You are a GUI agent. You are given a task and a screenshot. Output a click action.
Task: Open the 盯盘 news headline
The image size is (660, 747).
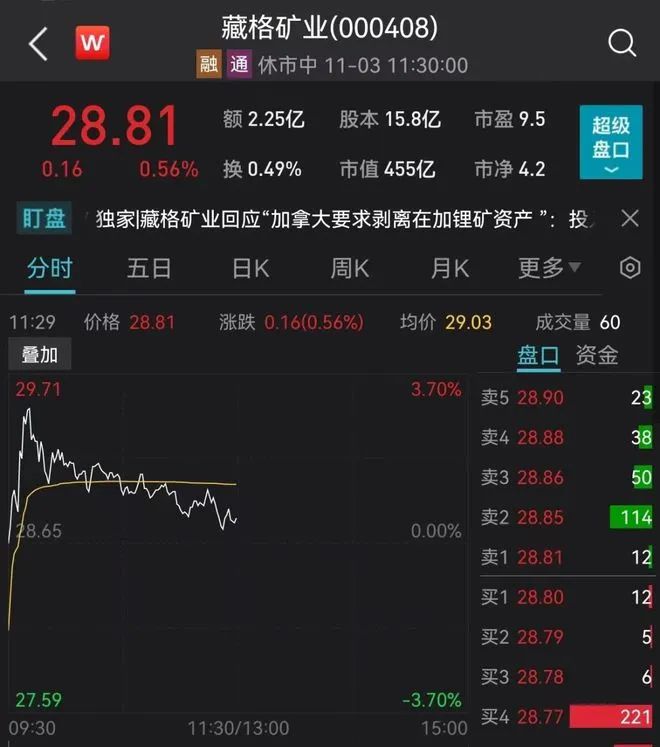(x=340, y=219)
